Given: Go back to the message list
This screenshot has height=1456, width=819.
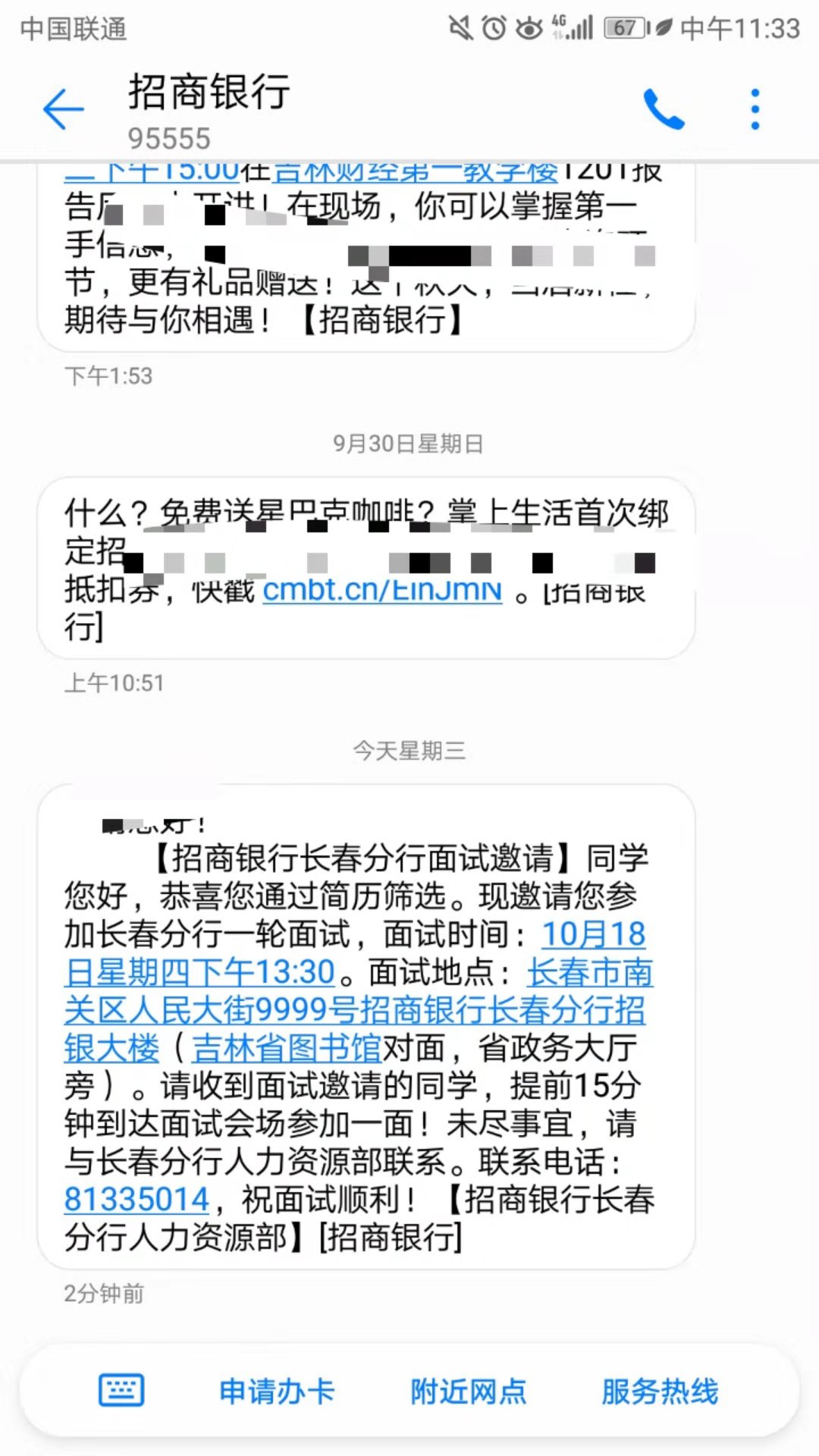Looking at the screenshot, I should [63, 110].
